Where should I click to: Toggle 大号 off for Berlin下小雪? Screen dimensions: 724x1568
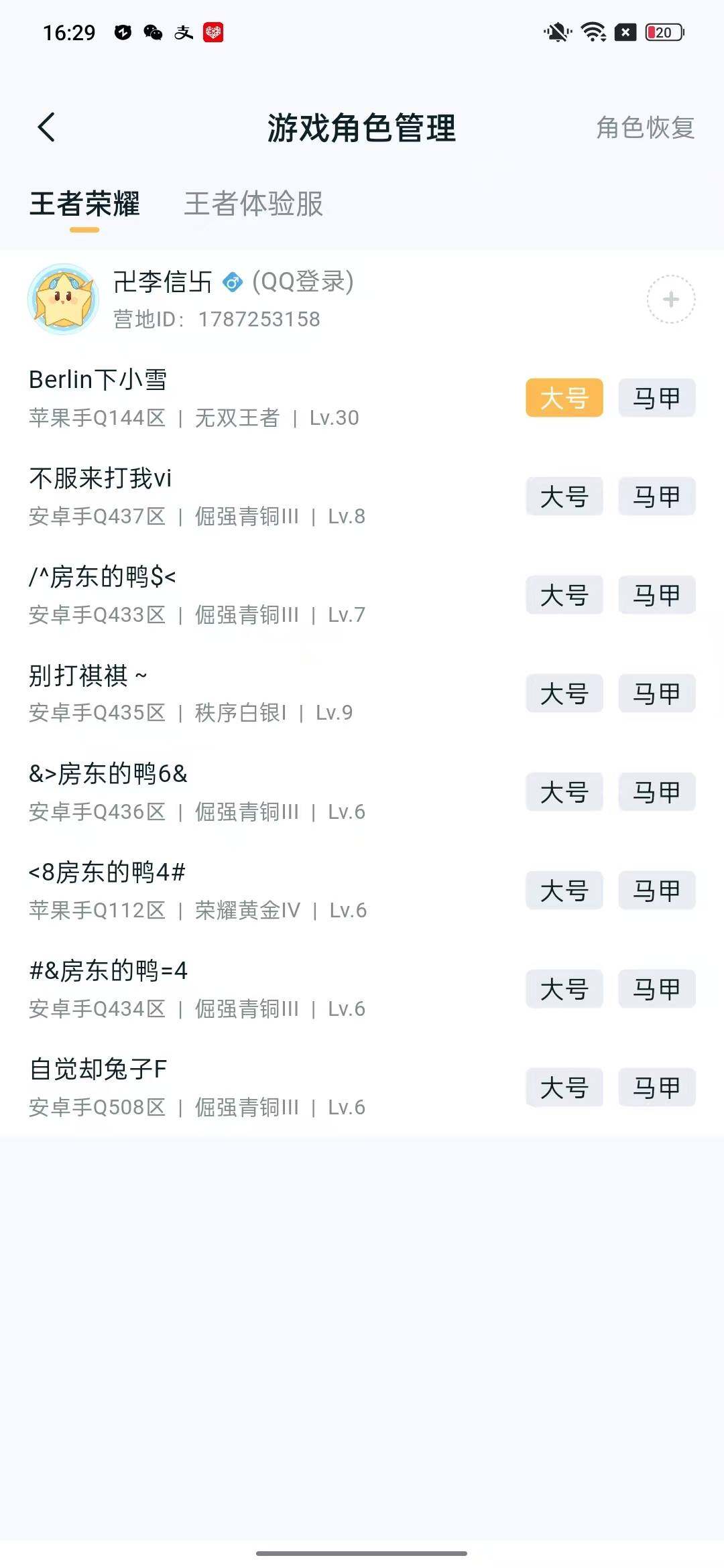pyautogui.click(x=564, y=397)
